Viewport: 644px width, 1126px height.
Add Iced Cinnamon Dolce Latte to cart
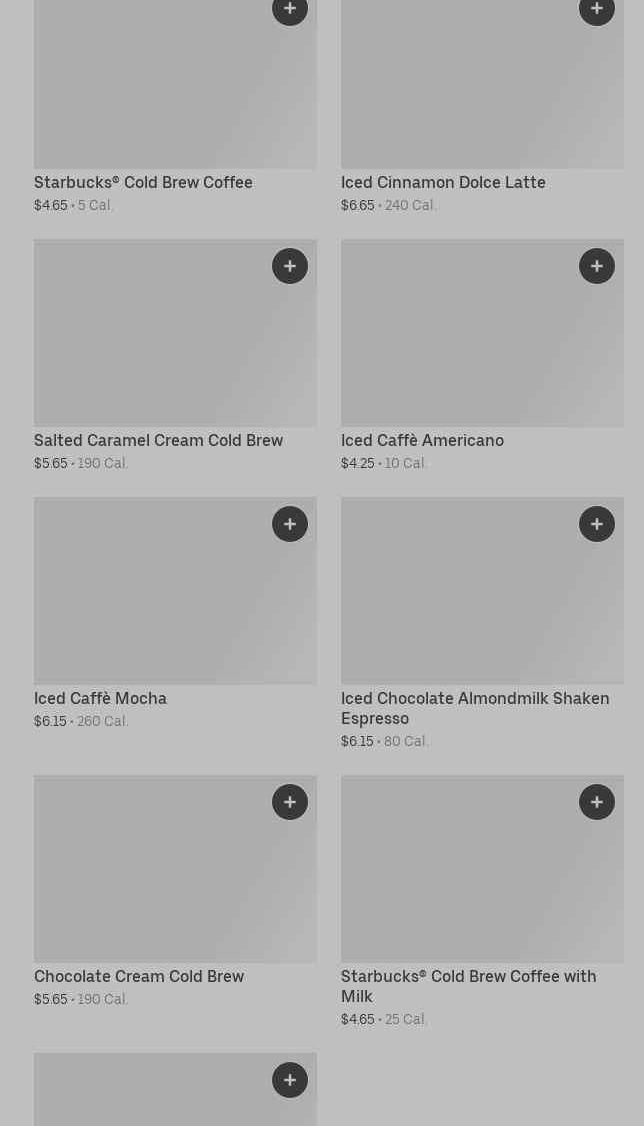tap(597, 10)
